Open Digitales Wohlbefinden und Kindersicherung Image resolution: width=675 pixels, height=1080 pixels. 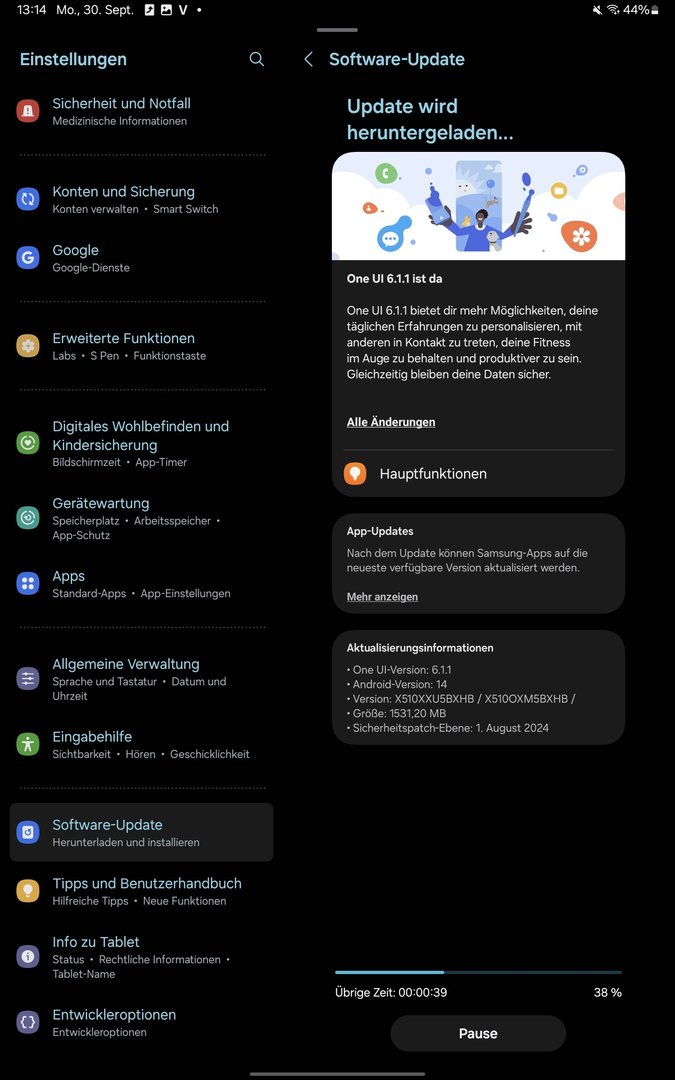tap(140, 443)
